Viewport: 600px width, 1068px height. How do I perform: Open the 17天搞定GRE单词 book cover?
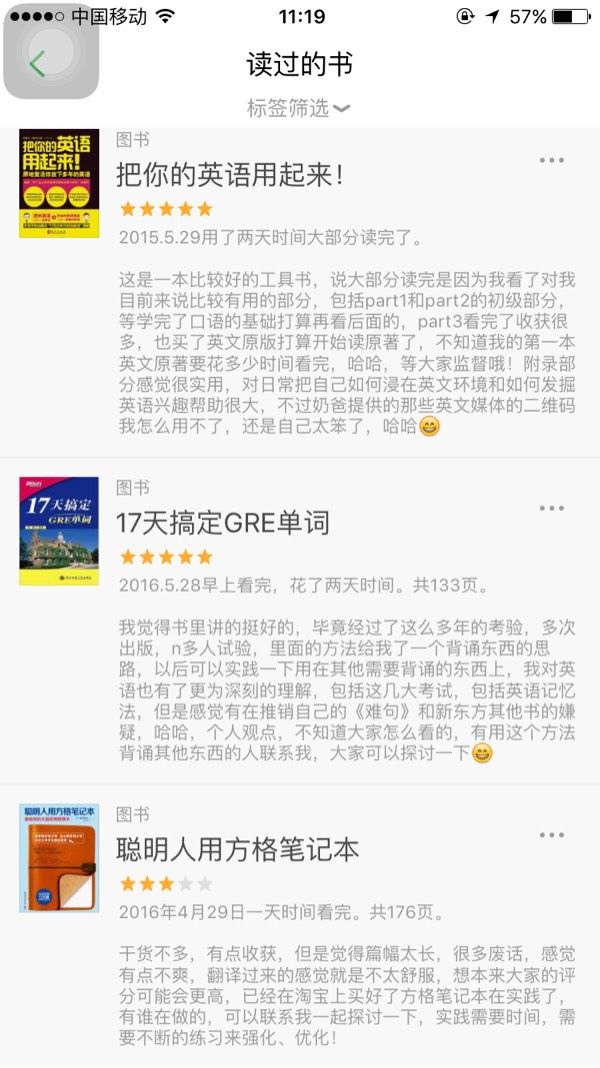click(59, 531)
